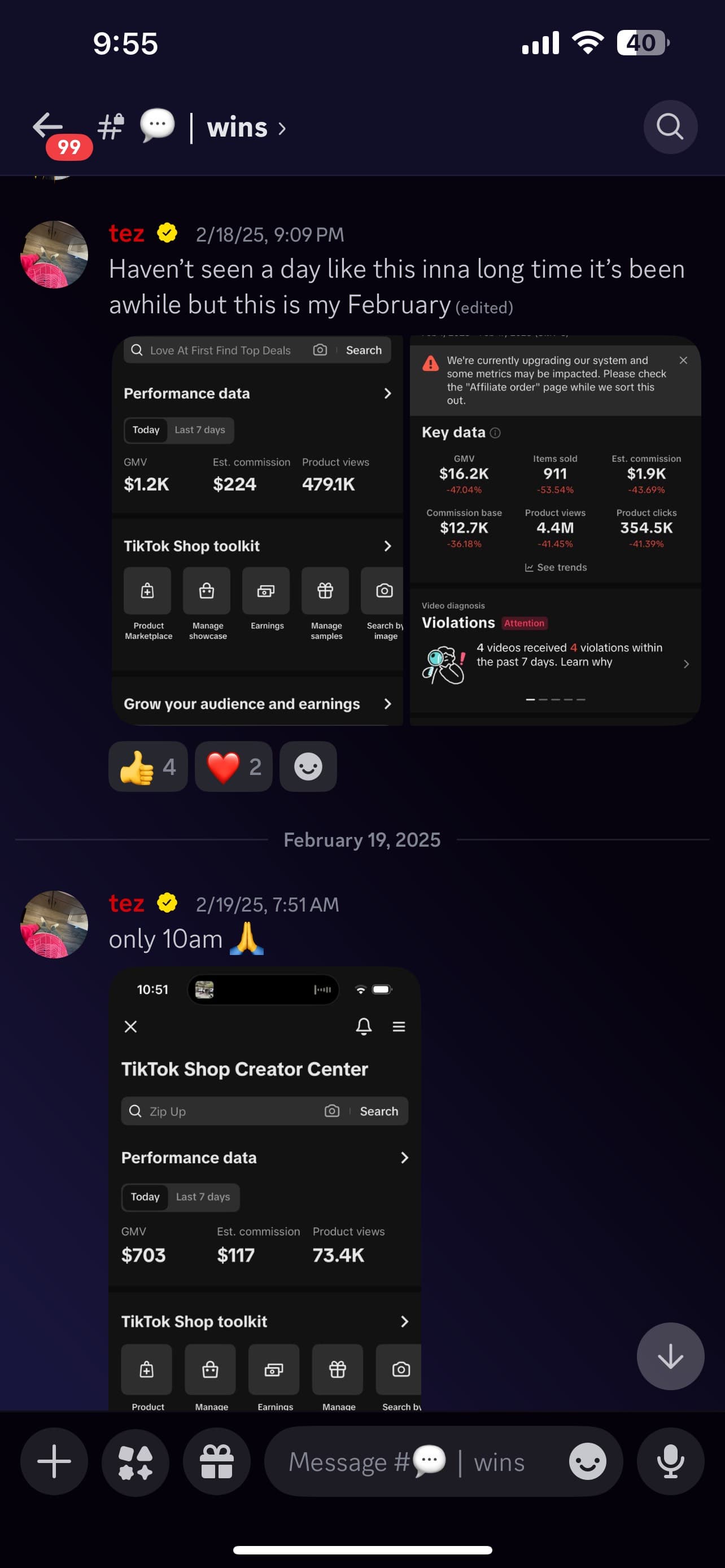Record a voice message with the microphone
Image resolution: width=725 pixels, height=1568 pixels.
[x=670, y=1461]
